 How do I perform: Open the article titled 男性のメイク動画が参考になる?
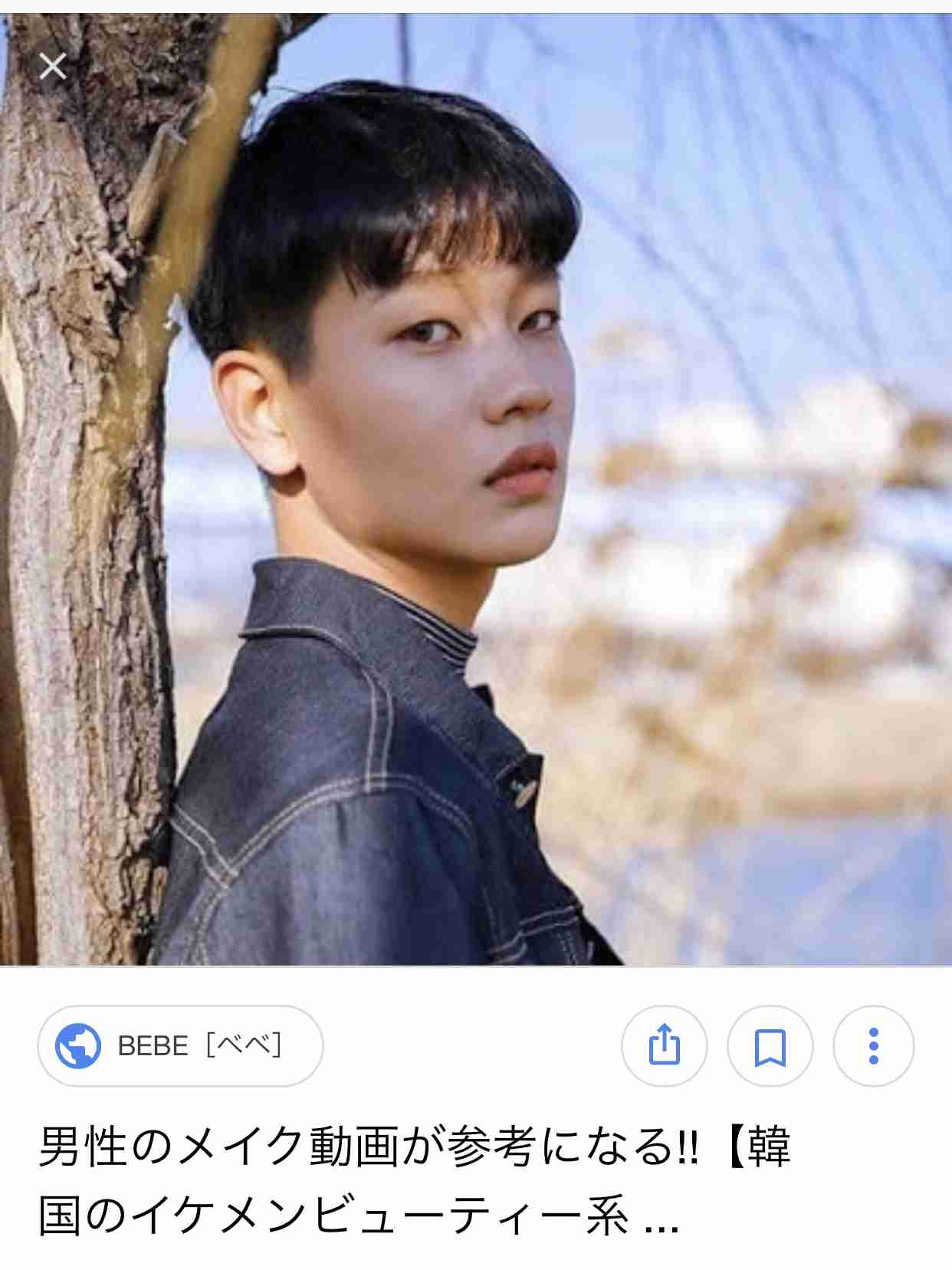point(414,1180)
